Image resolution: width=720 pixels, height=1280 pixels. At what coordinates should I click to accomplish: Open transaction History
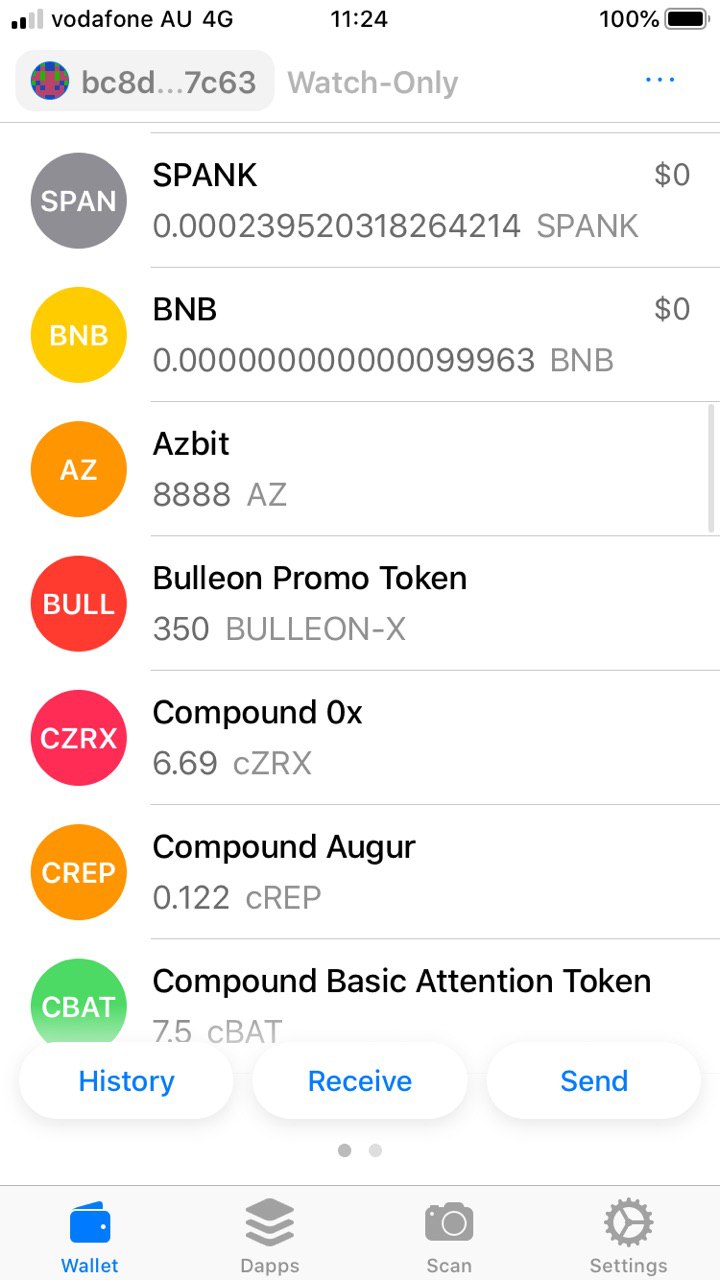click(126, 1081)
